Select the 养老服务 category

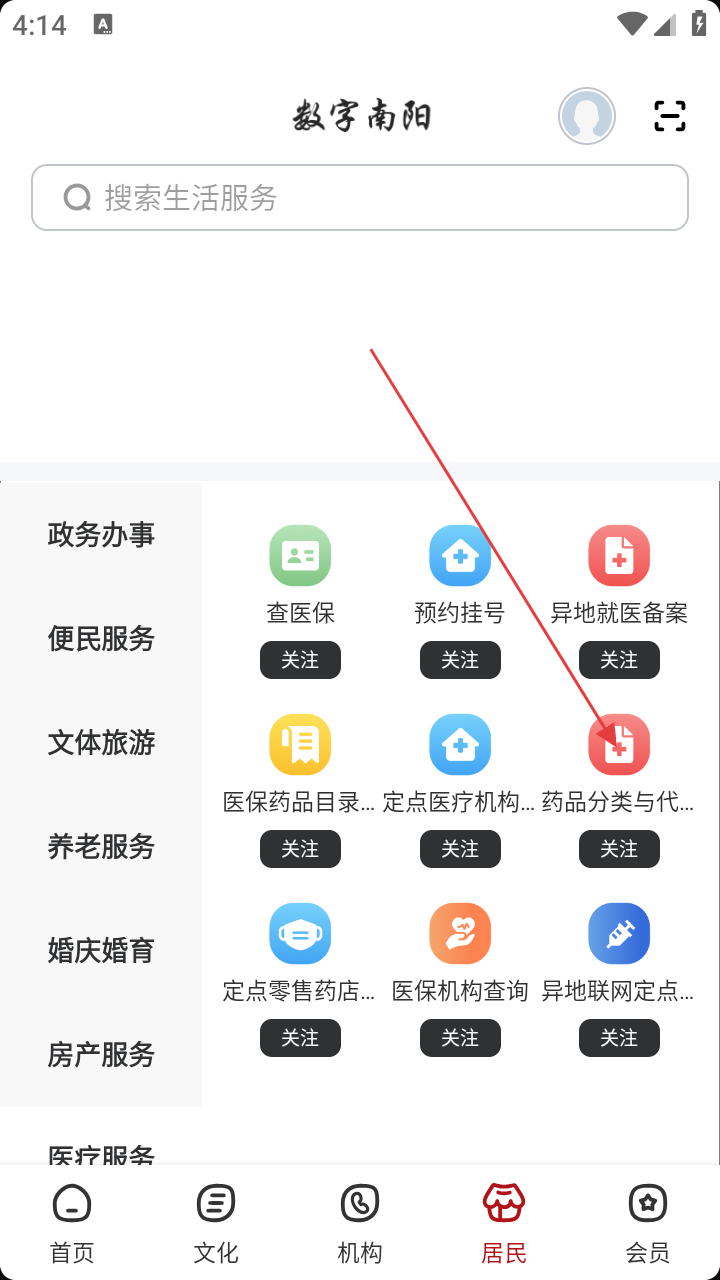pyautogui.click(x=101, y=847)
